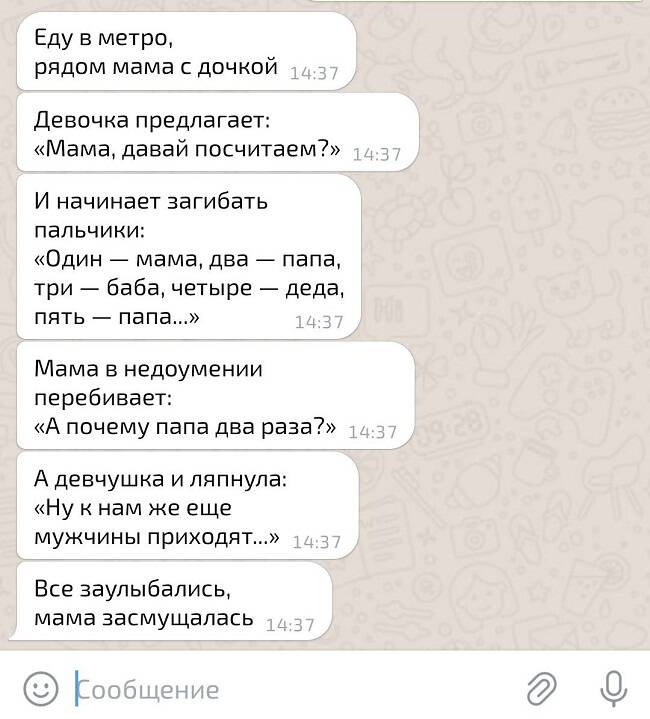Attach a file with the paperclip
Screen dimensions: 650x719
click(x=541, y=688)
